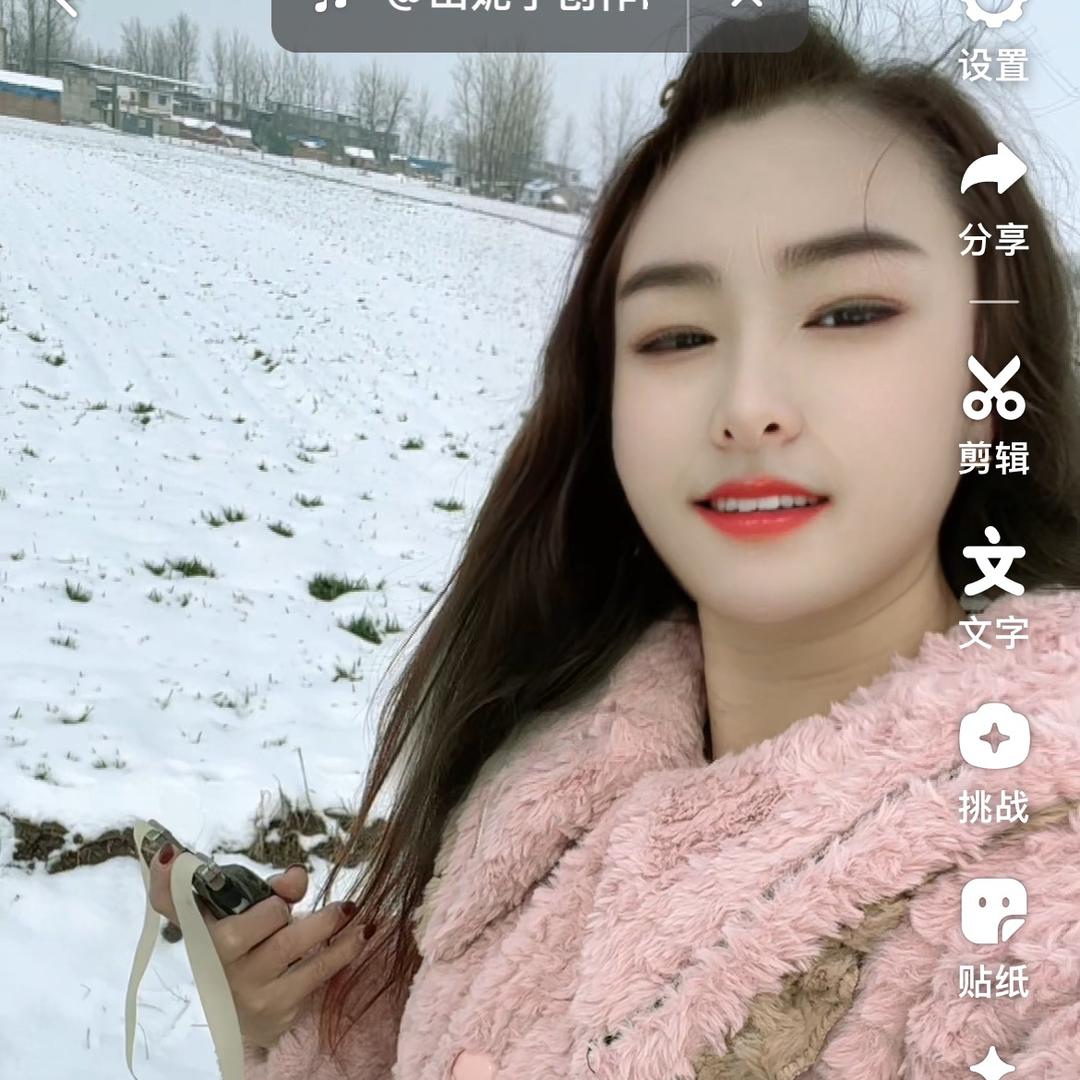Add text with the 文字 tool
This screenshot has width=1080, height=1080.
pyautogui.click(x=993, y=585)
